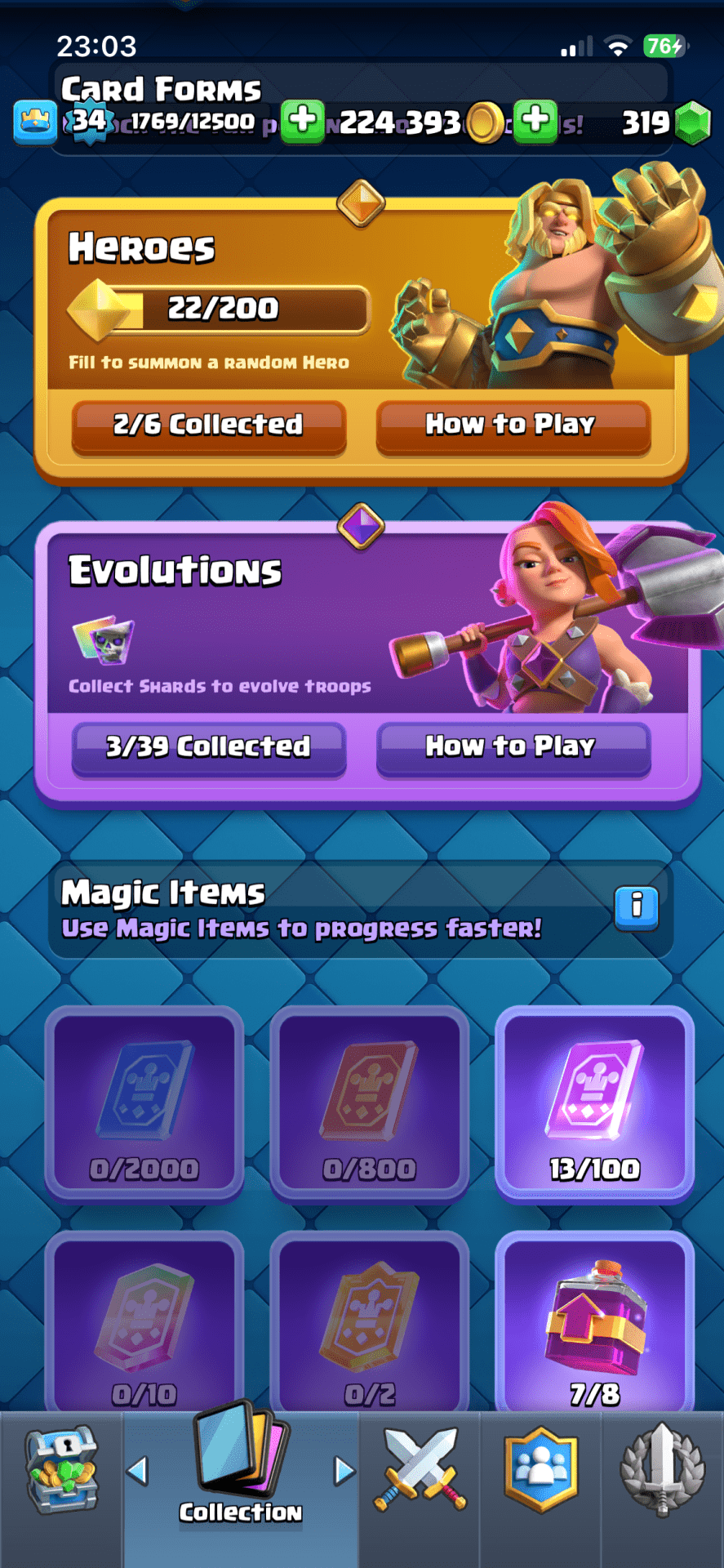Open the Magic Items info icon
Screen dimensions: 724x1568
636,906
